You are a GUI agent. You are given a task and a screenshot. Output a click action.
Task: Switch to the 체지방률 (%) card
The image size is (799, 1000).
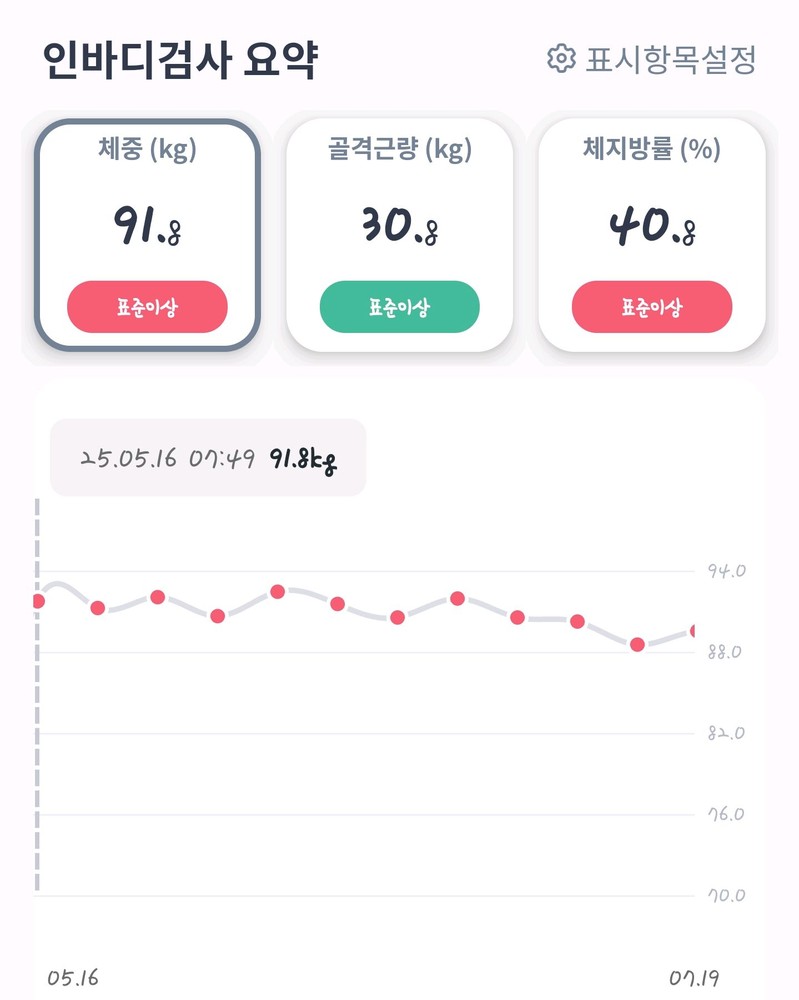point(651,235)
